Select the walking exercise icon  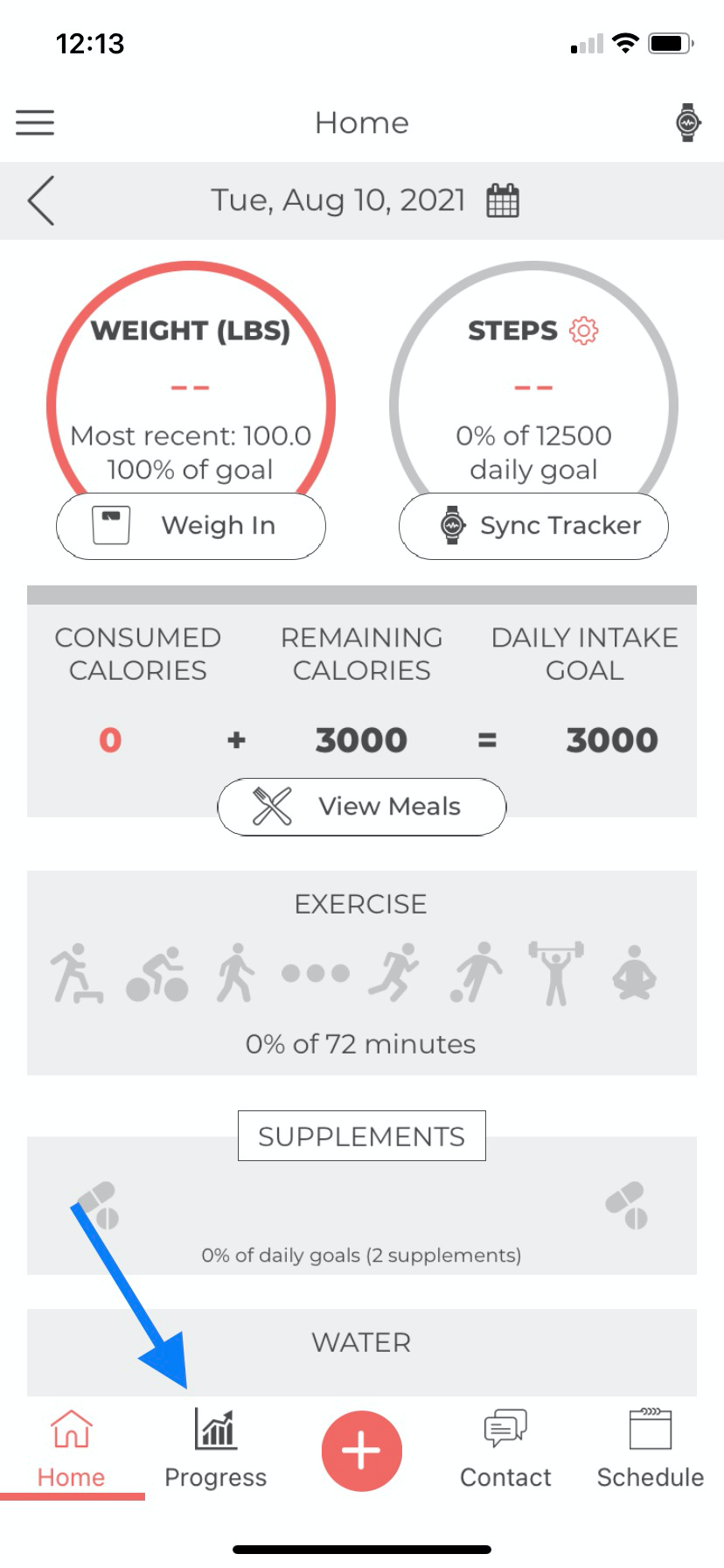coord(235,973)
